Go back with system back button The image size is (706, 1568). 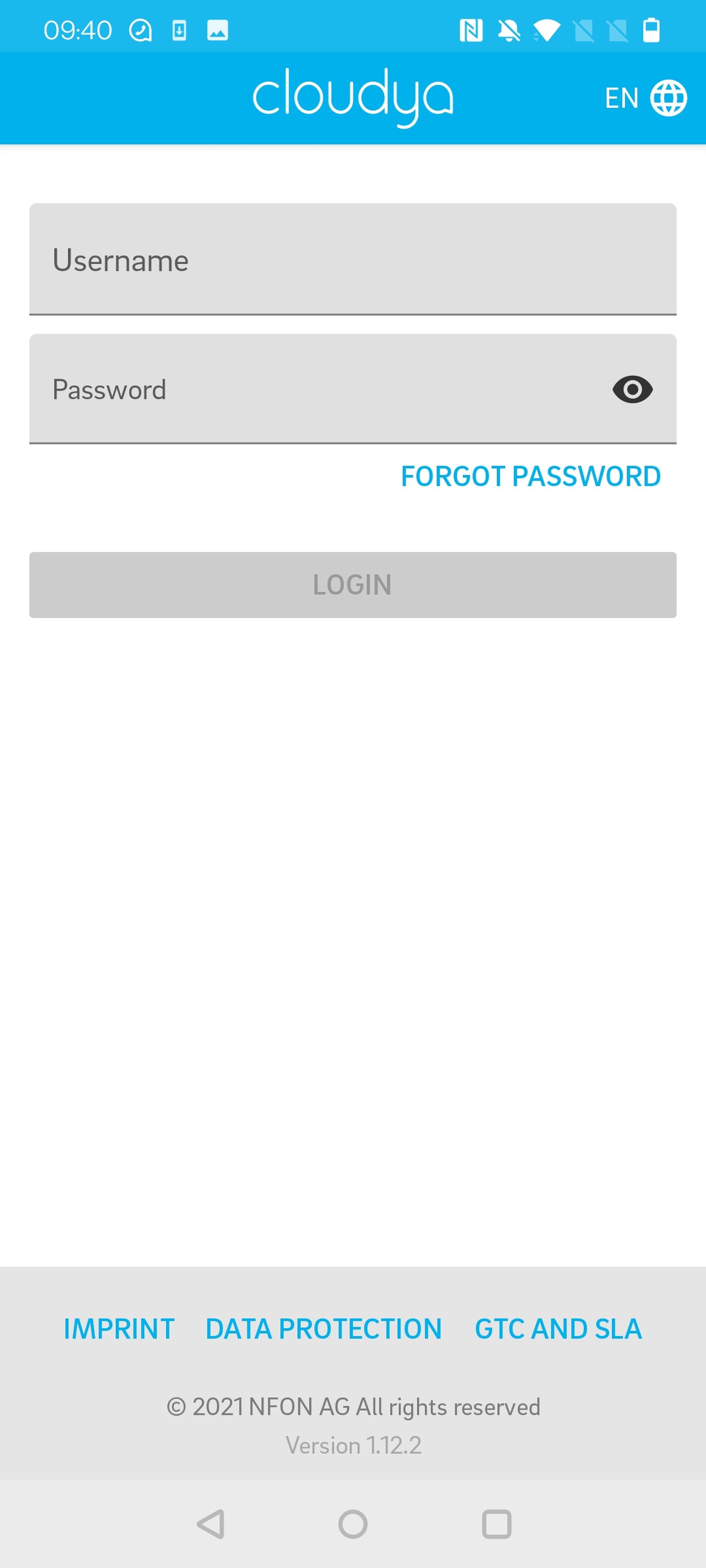pyautogui.click(x=211, y=1524)
